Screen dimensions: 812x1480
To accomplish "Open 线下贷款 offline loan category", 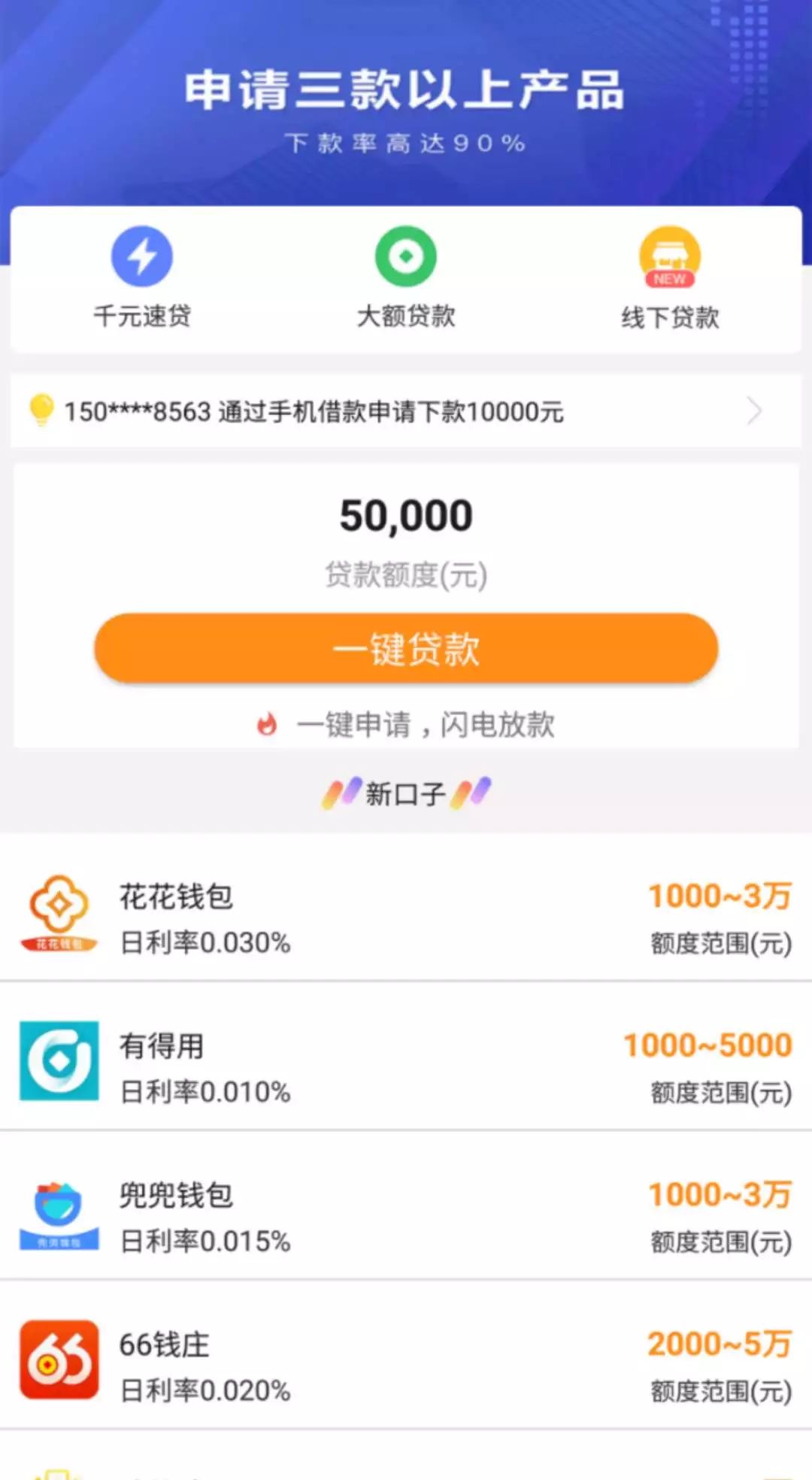I will 670,278.
